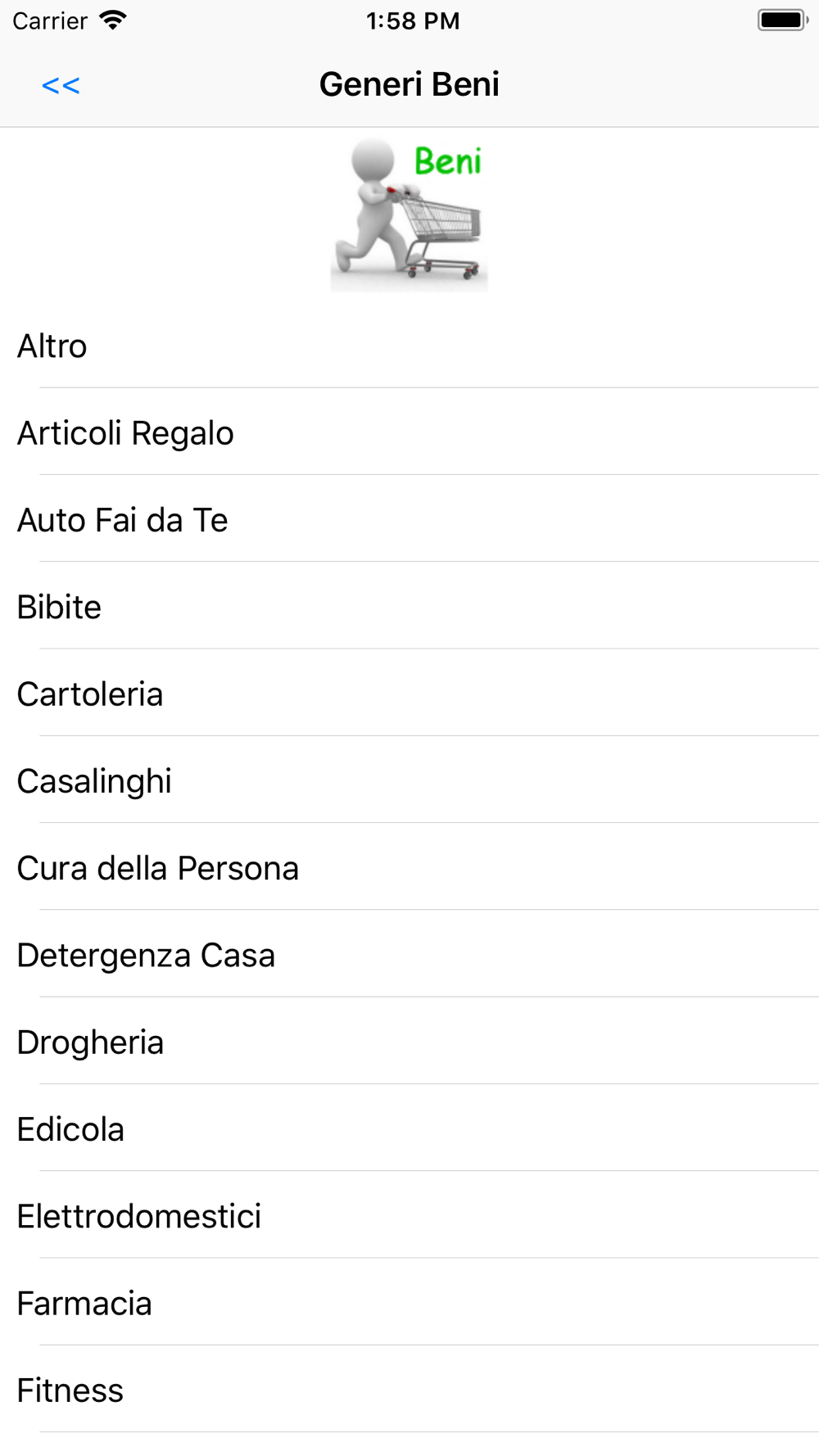Select Casalinghi from the list
Image resolution: width=819 pixels, height=1456 pixels.
coord(409,780)
